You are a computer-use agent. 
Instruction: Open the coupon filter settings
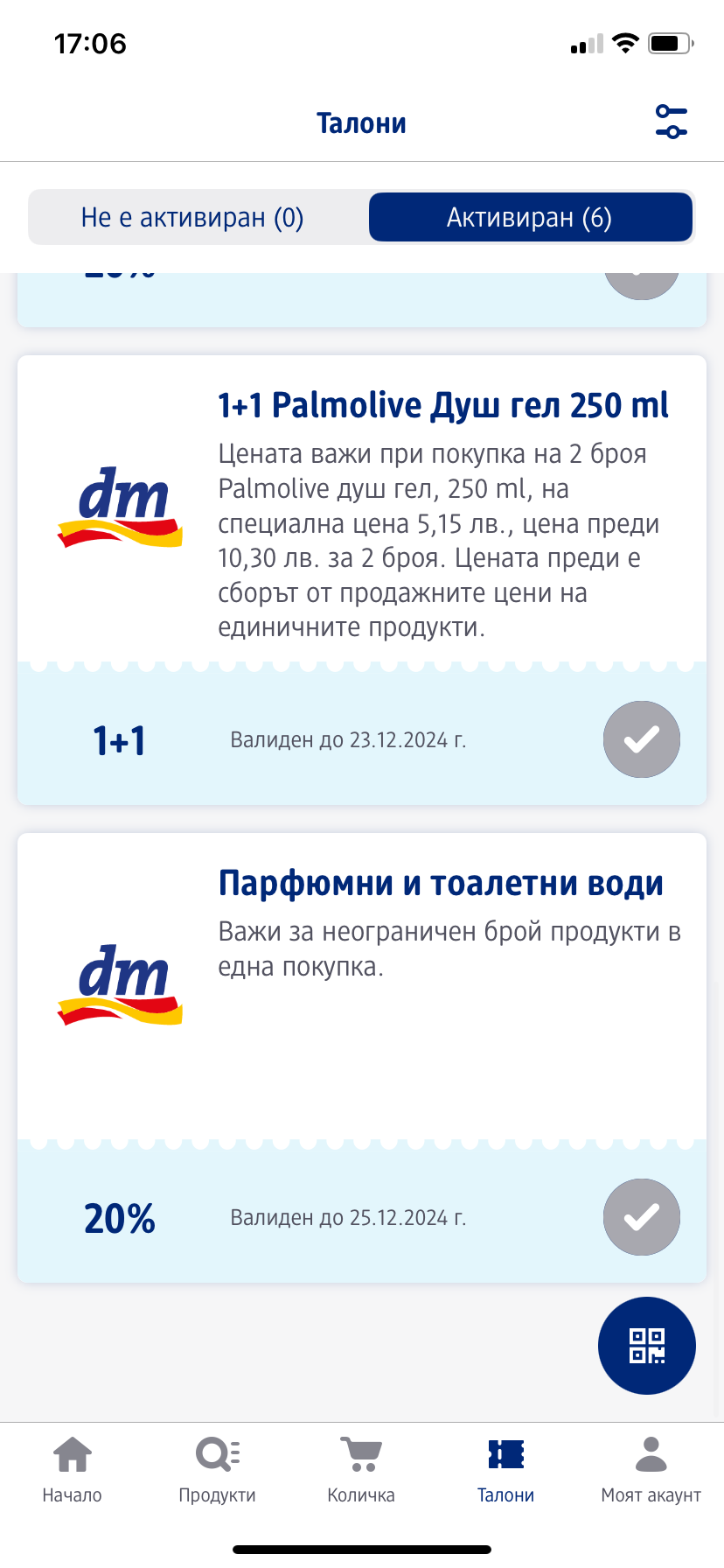point(671,122)
